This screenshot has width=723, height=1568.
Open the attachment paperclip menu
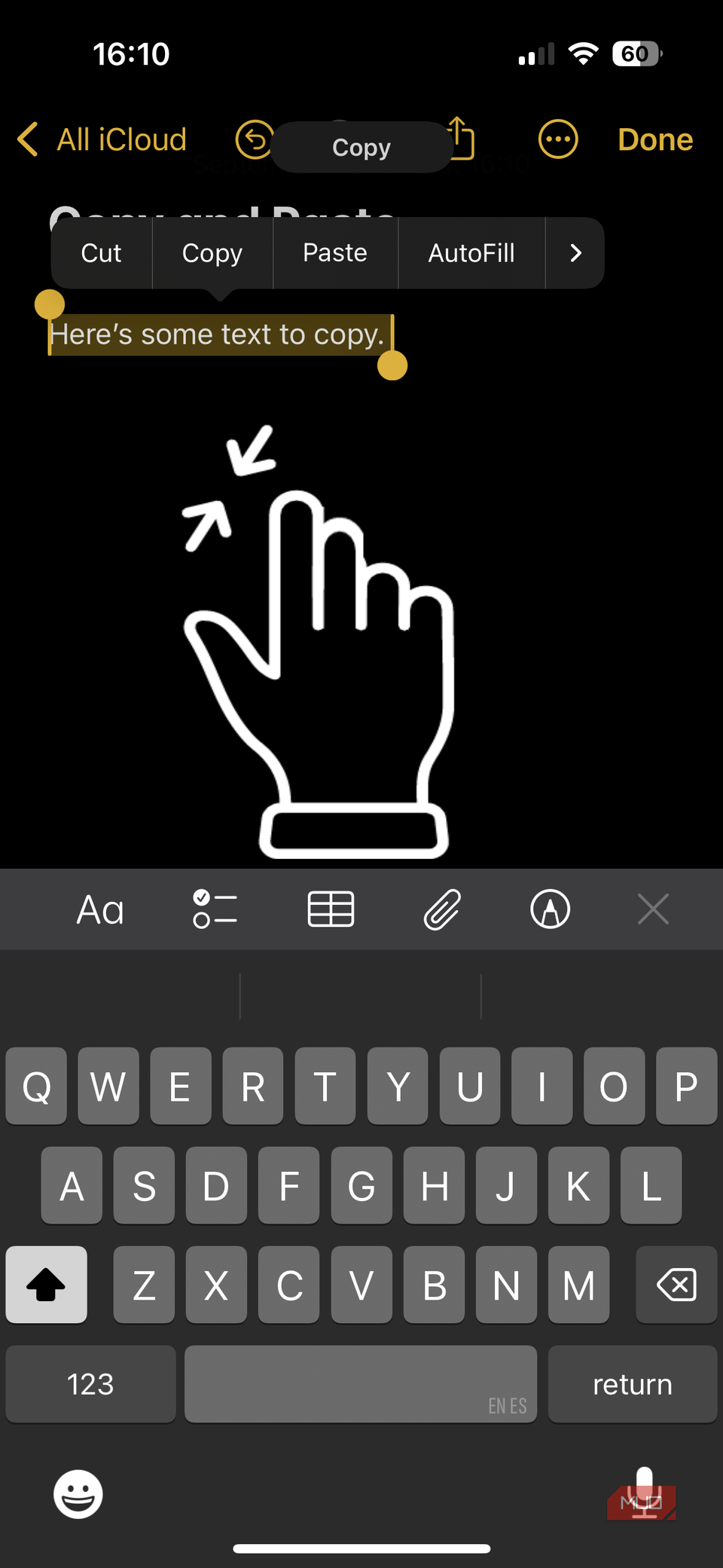(x=441, y=909)
